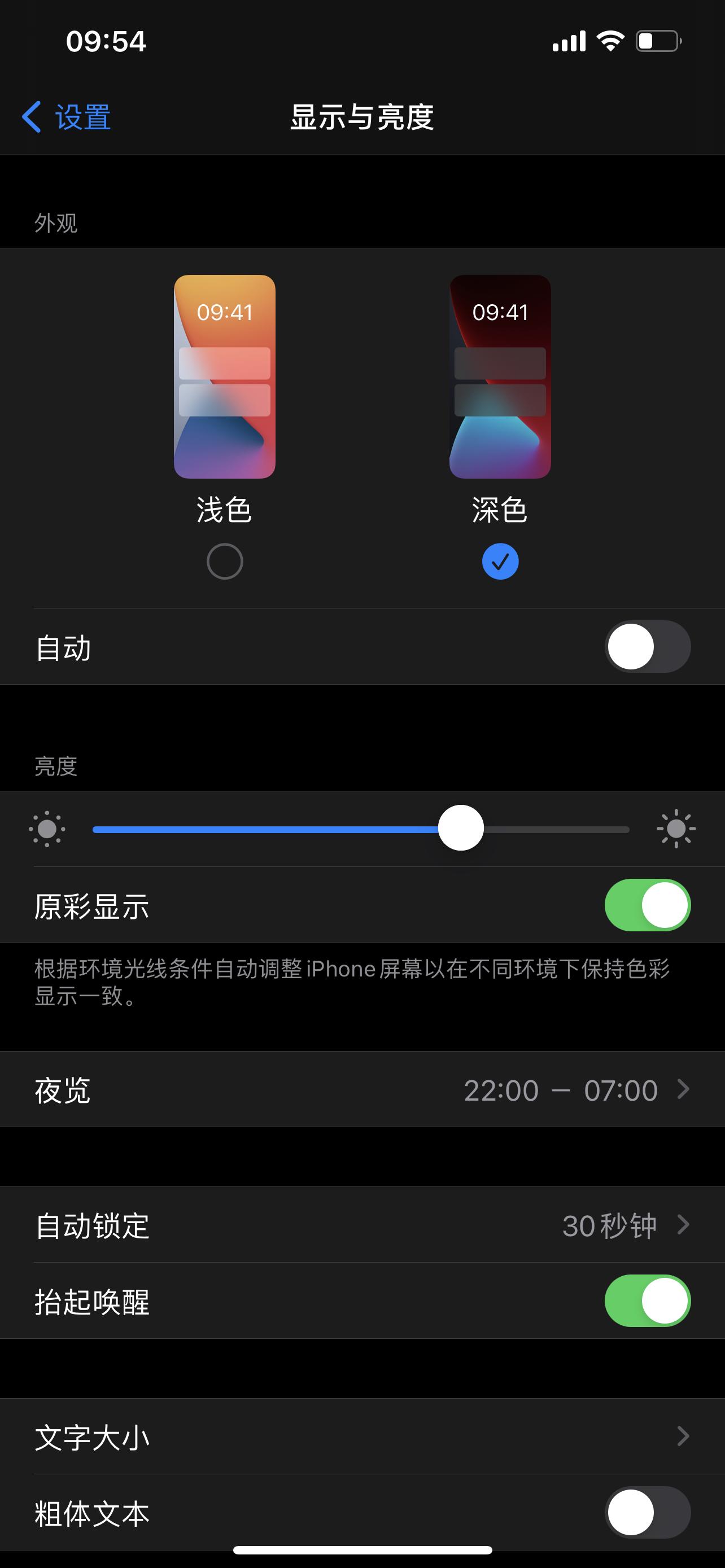
Task: Tap the bright brightness sun icon
Action: coord(676,828)
